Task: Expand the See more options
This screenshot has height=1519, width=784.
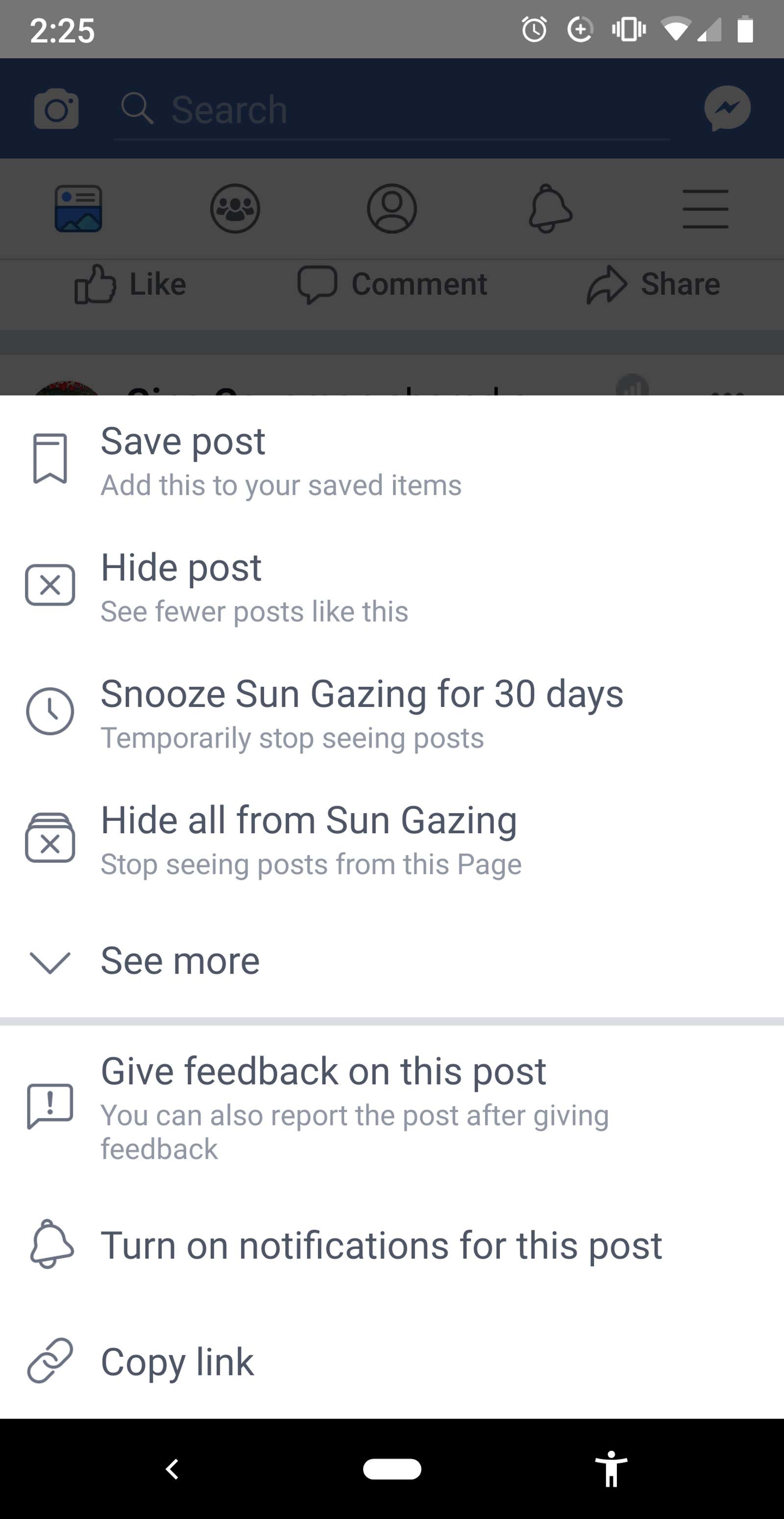Action: point(392,961)
